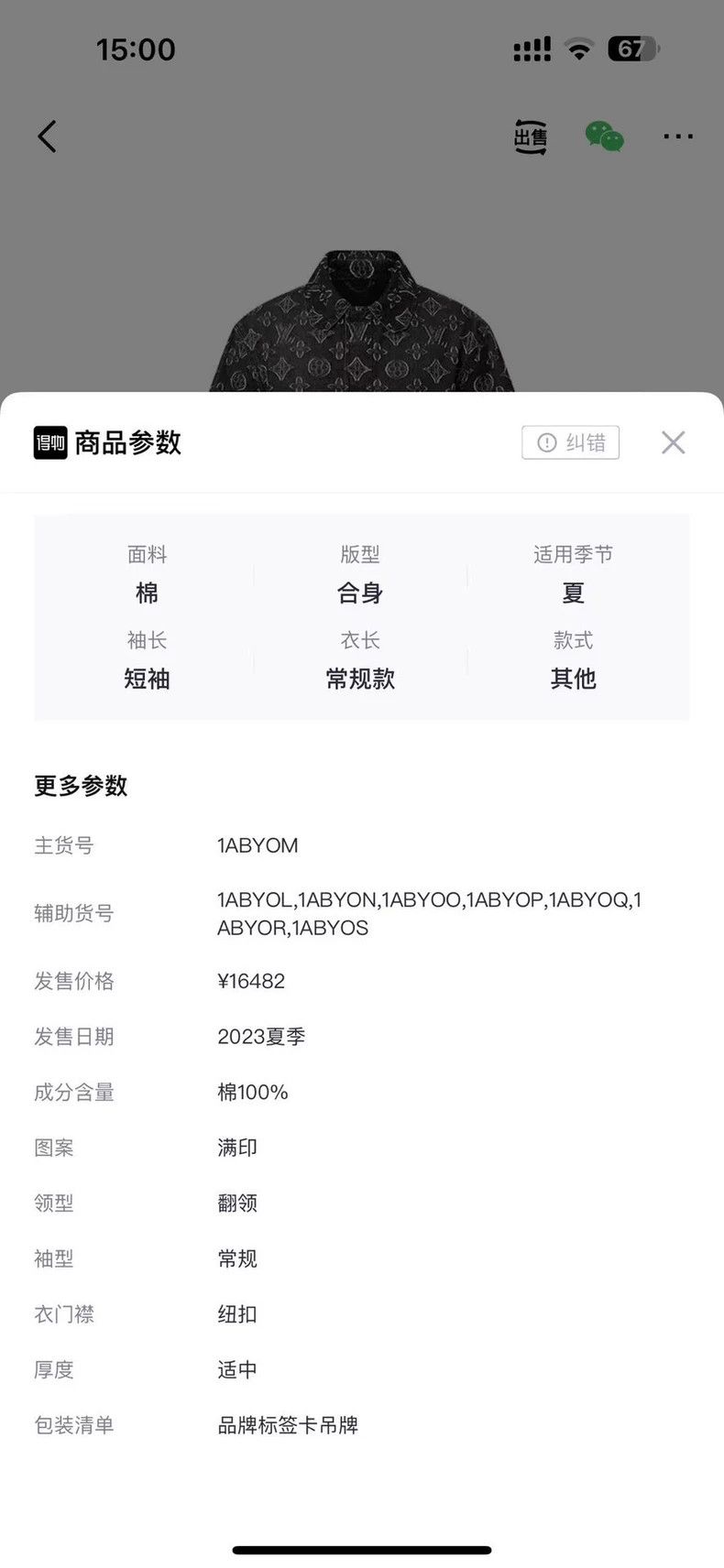The height and width of the screenshot is (1568, 724).
Task: Open the three-dot overflow menu
Action: click(678, 136)
